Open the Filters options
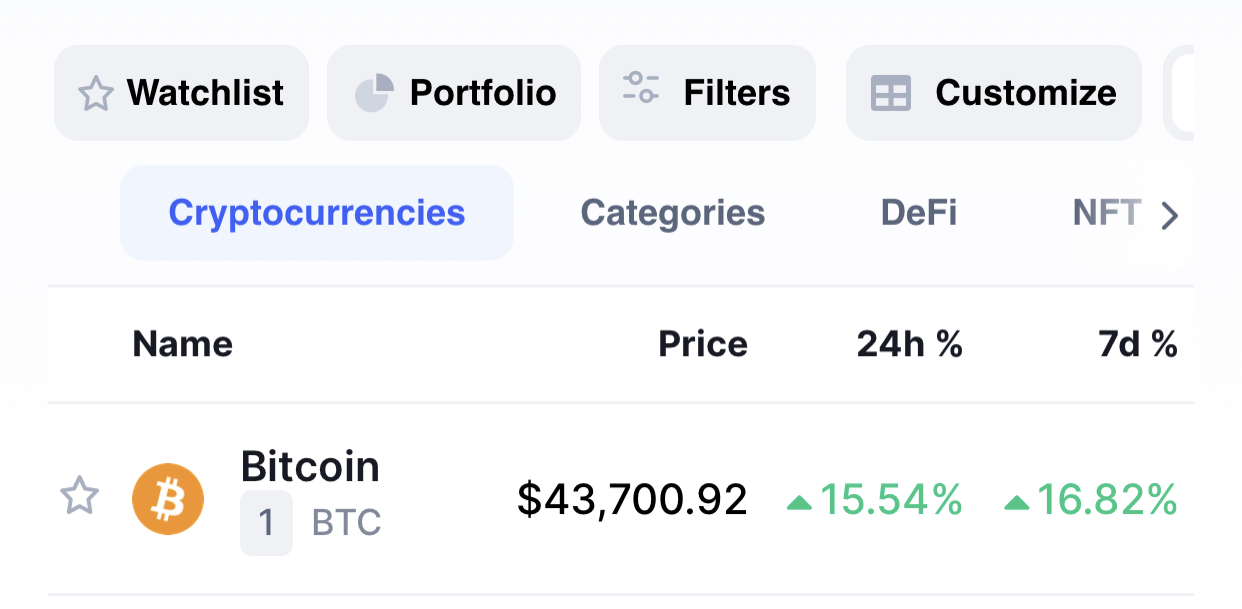This screenshot has height=609, width=1242. (x=707, y=93)
